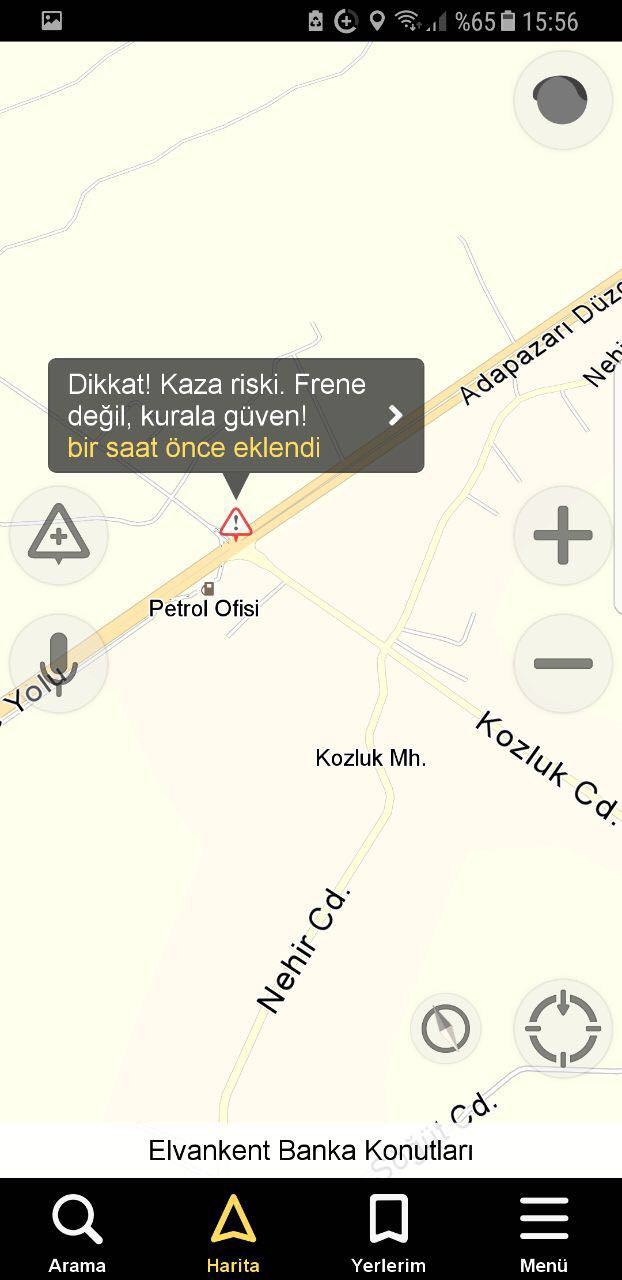Open the Dikkat! Kaza riski warning details

236,415
